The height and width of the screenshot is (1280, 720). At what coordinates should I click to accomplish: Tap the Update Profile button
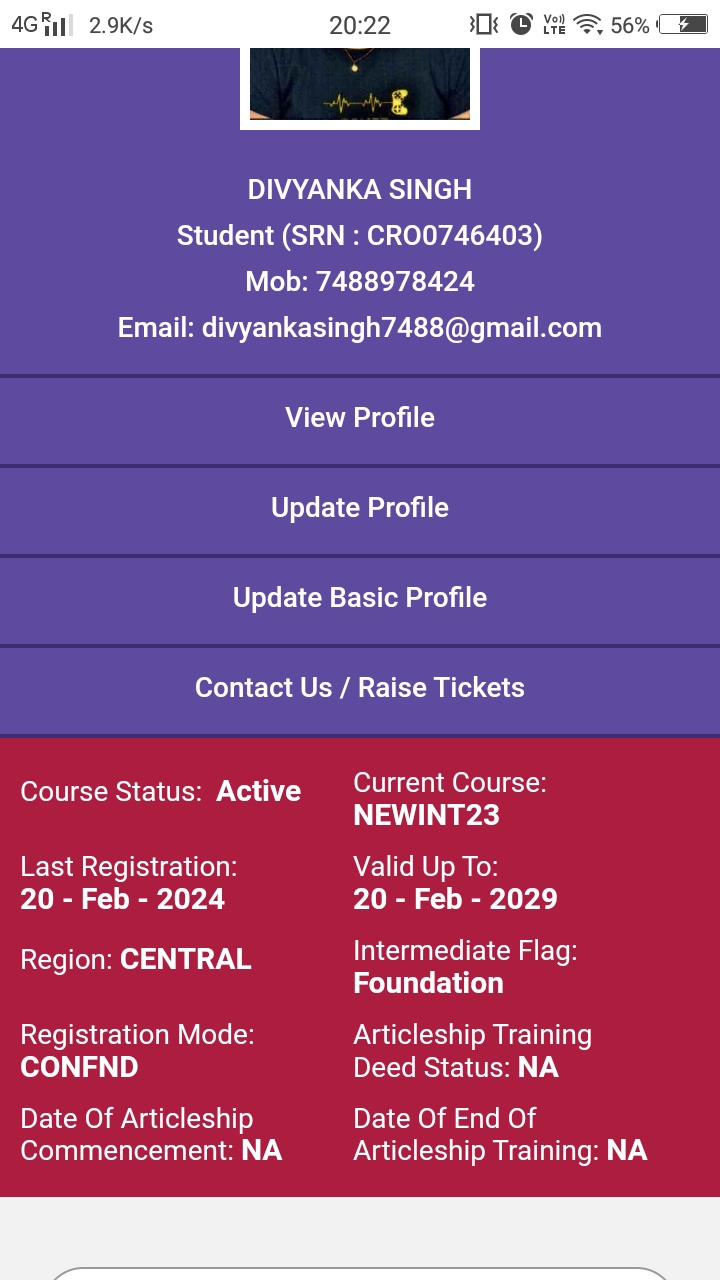(x=360, y=508)
